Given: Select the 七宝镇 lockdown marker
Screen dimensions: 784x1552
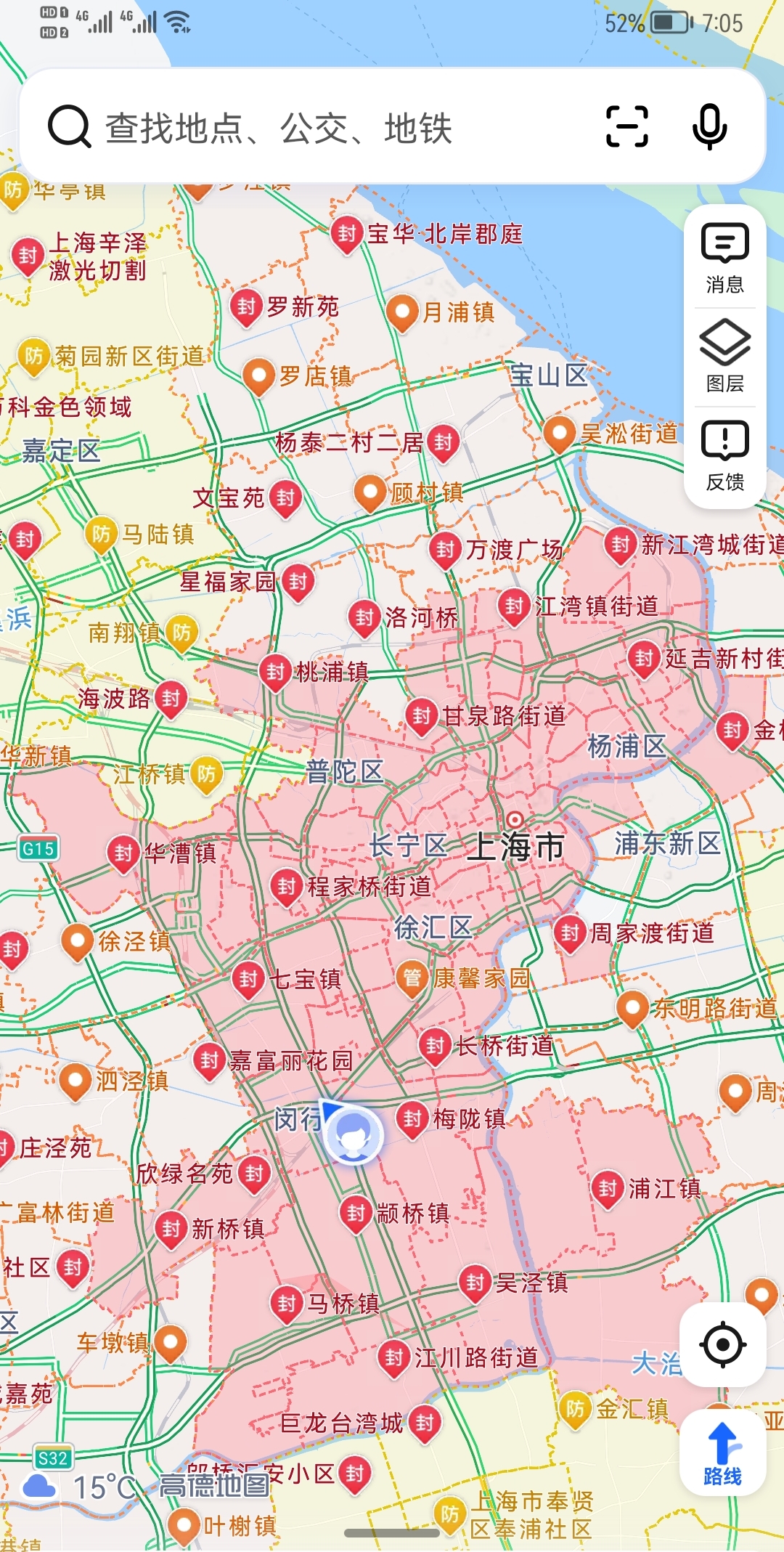Looking at the screenshot, I should pos(248,979).
